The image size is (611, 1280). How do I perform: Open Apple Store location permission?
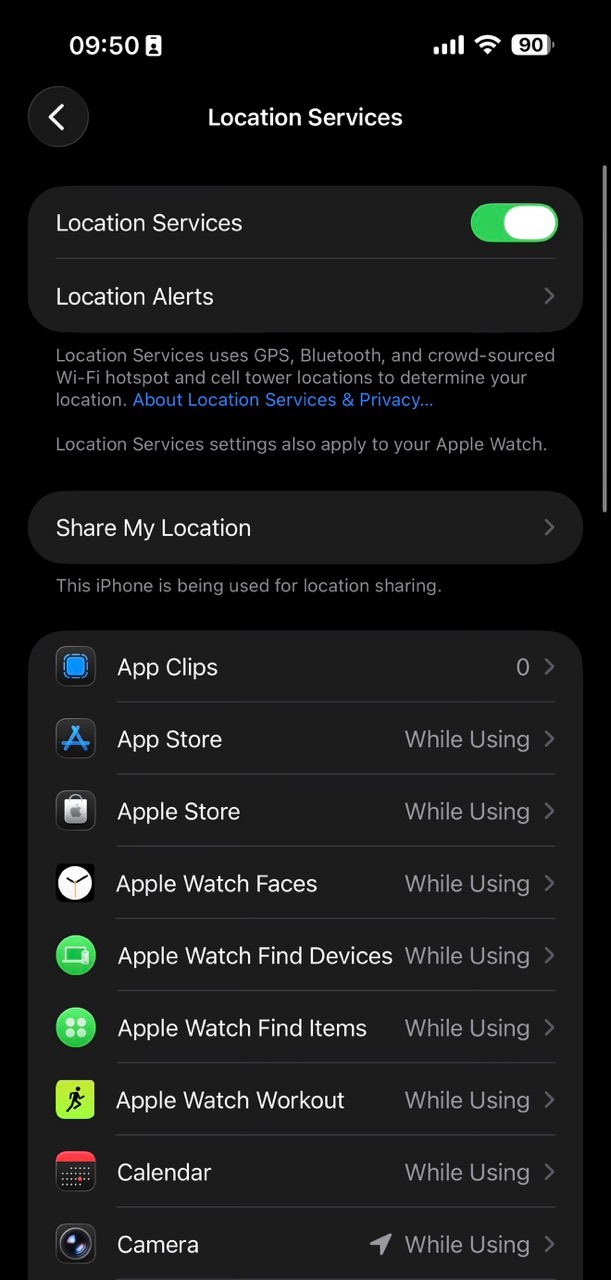[x=305, y=812]
